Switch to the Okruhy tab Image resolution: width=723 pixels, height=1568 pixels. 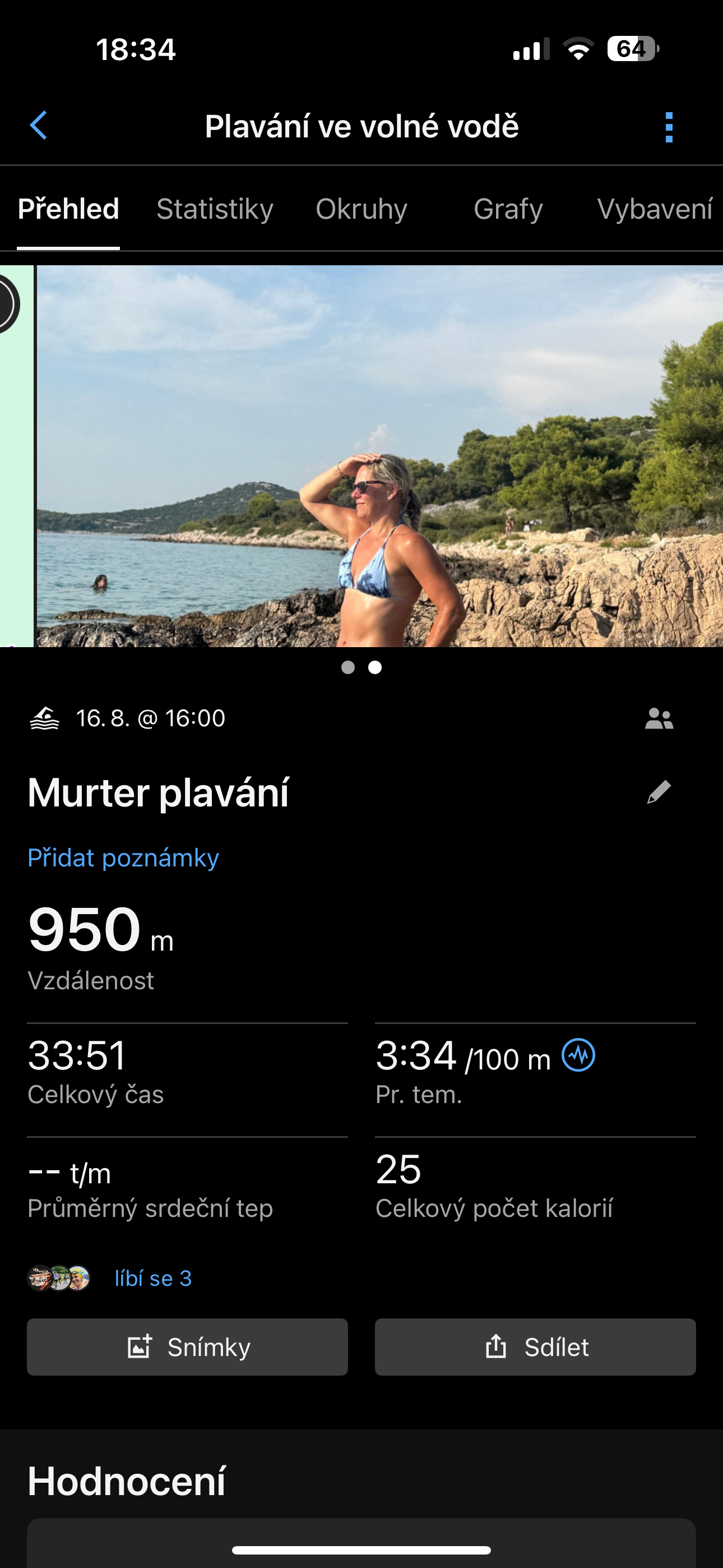[x=361, y=209]
